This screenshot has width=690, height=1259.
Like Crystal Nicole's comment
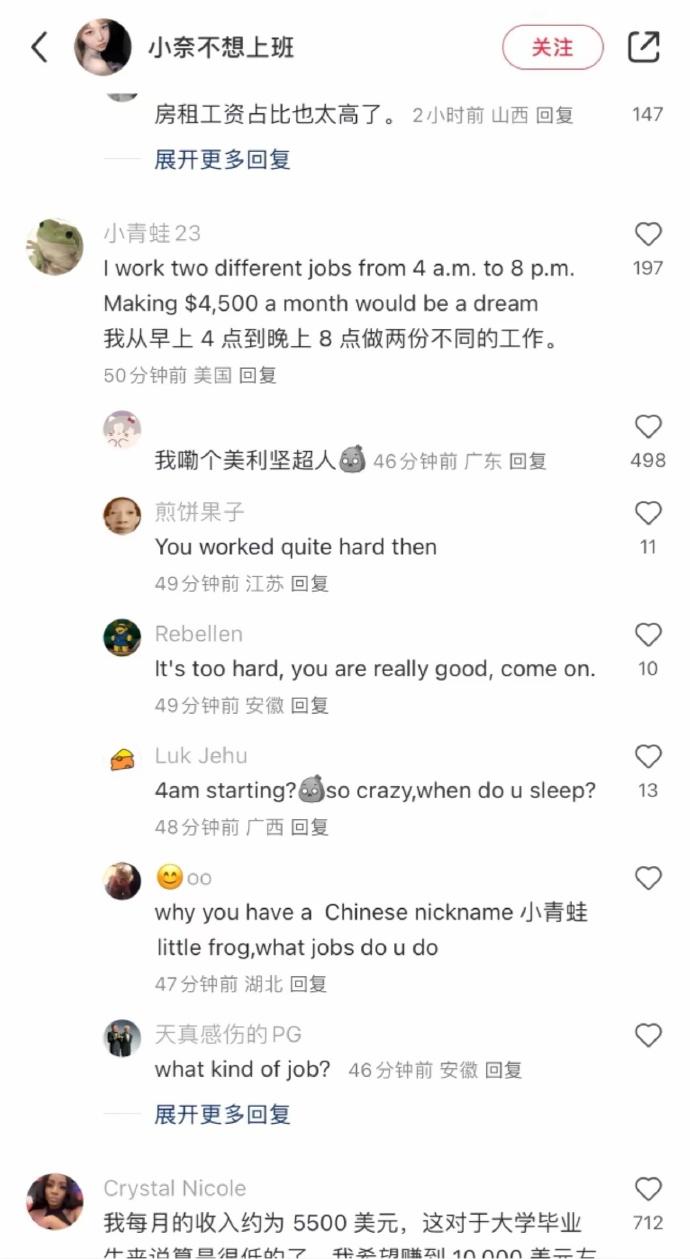point(648,1190)
